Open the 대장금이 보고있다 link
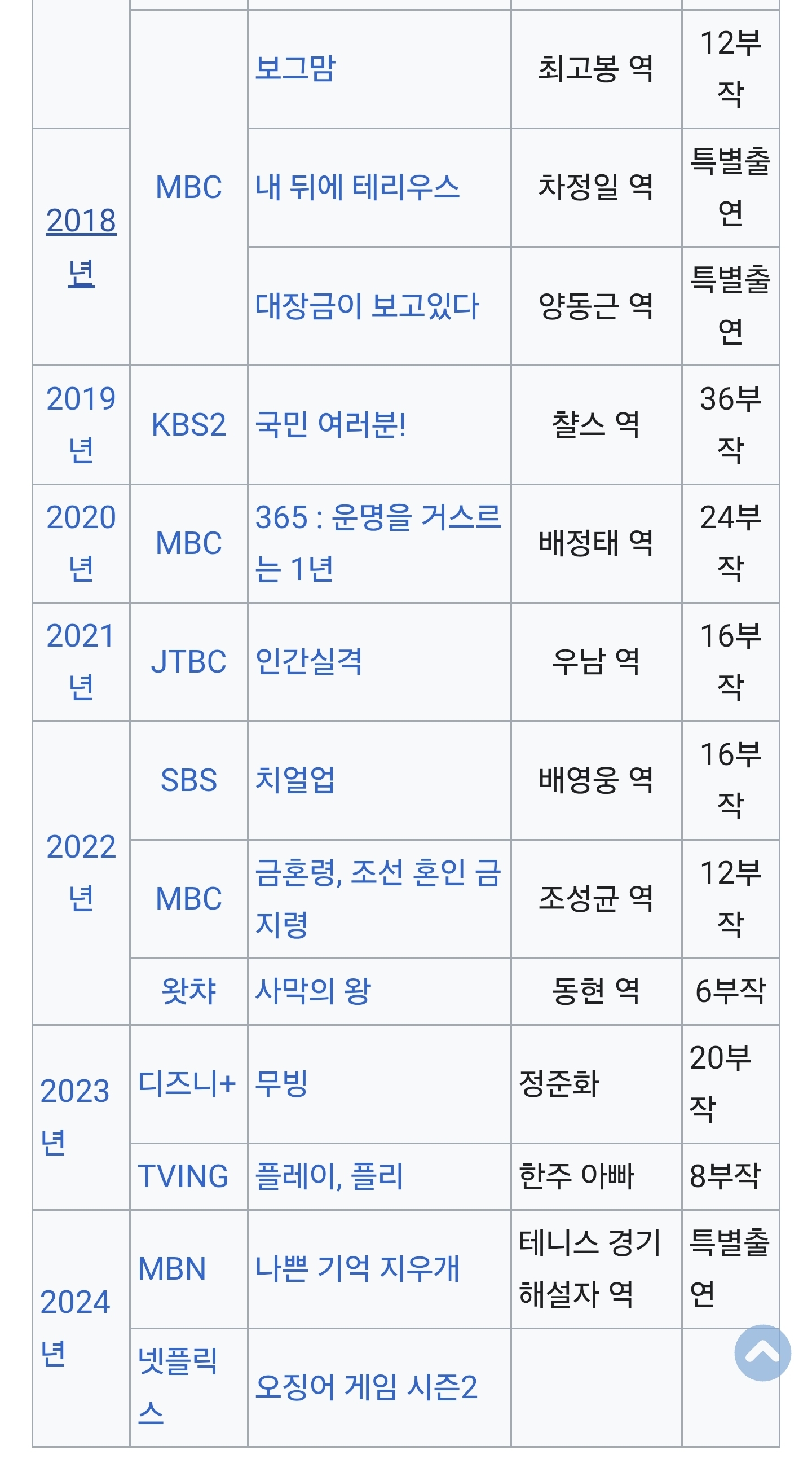Screen dimensions: 812x1463 367,306
